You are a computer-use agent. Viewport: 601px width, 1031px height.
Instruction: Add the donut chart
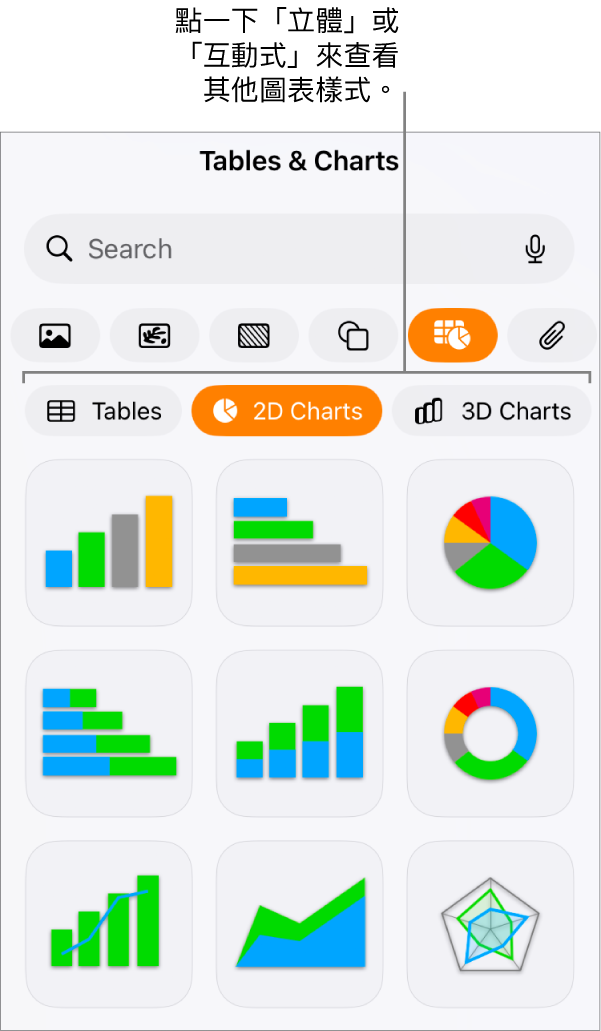490,733
